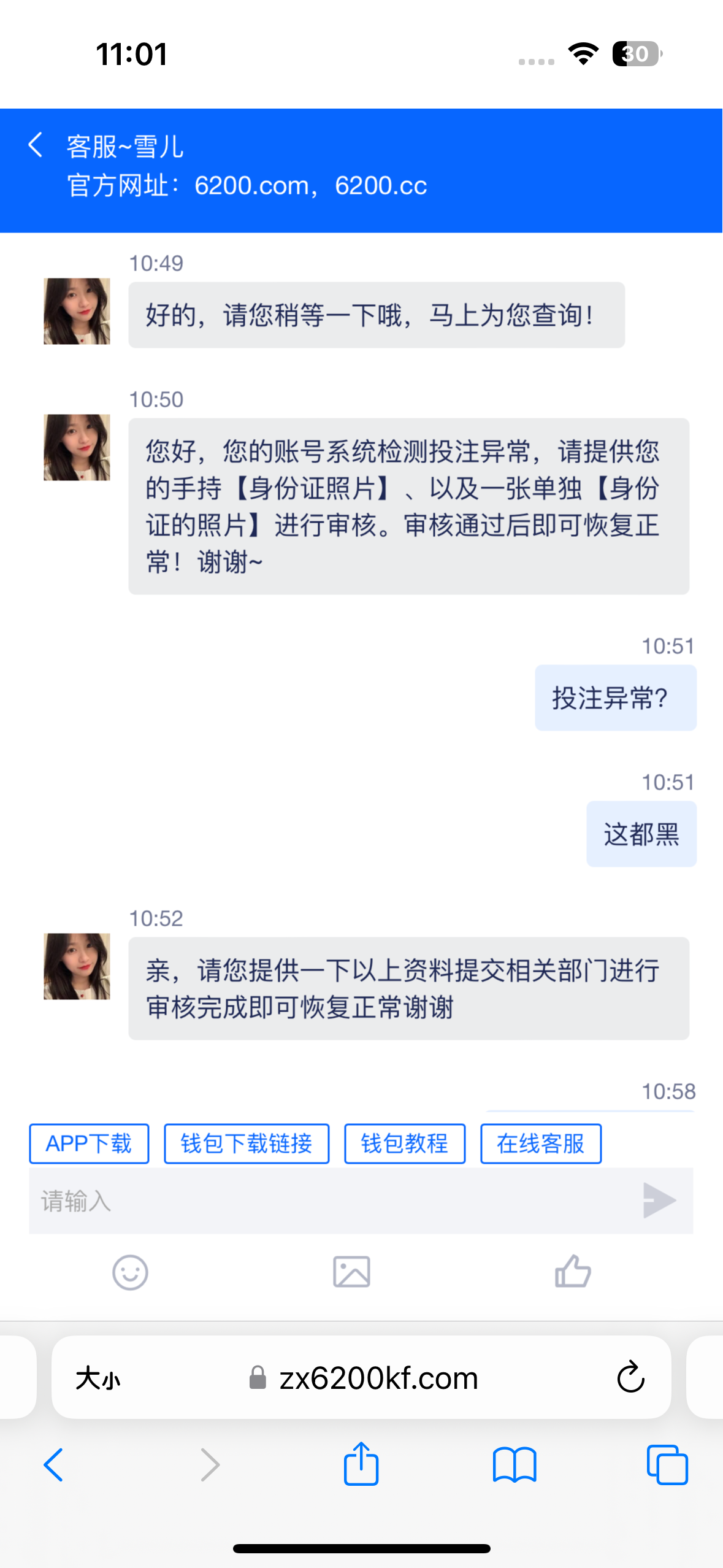Reload the zx6200kf.com page

pyautogui.click(x=630, y=1378)
